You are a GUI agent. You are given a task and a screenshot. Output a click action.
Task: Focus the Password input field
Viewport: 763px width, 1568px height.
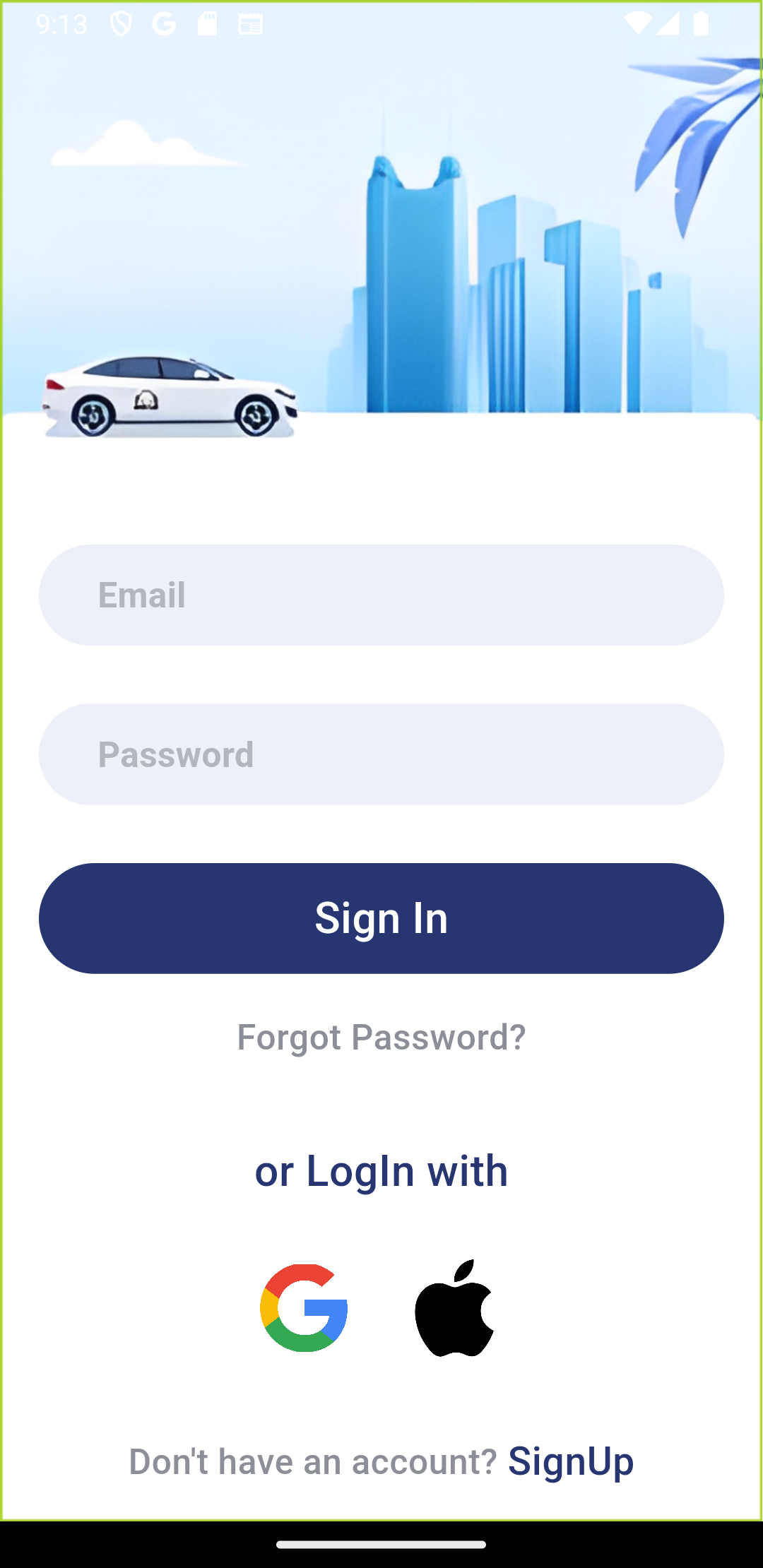(381, 754)
